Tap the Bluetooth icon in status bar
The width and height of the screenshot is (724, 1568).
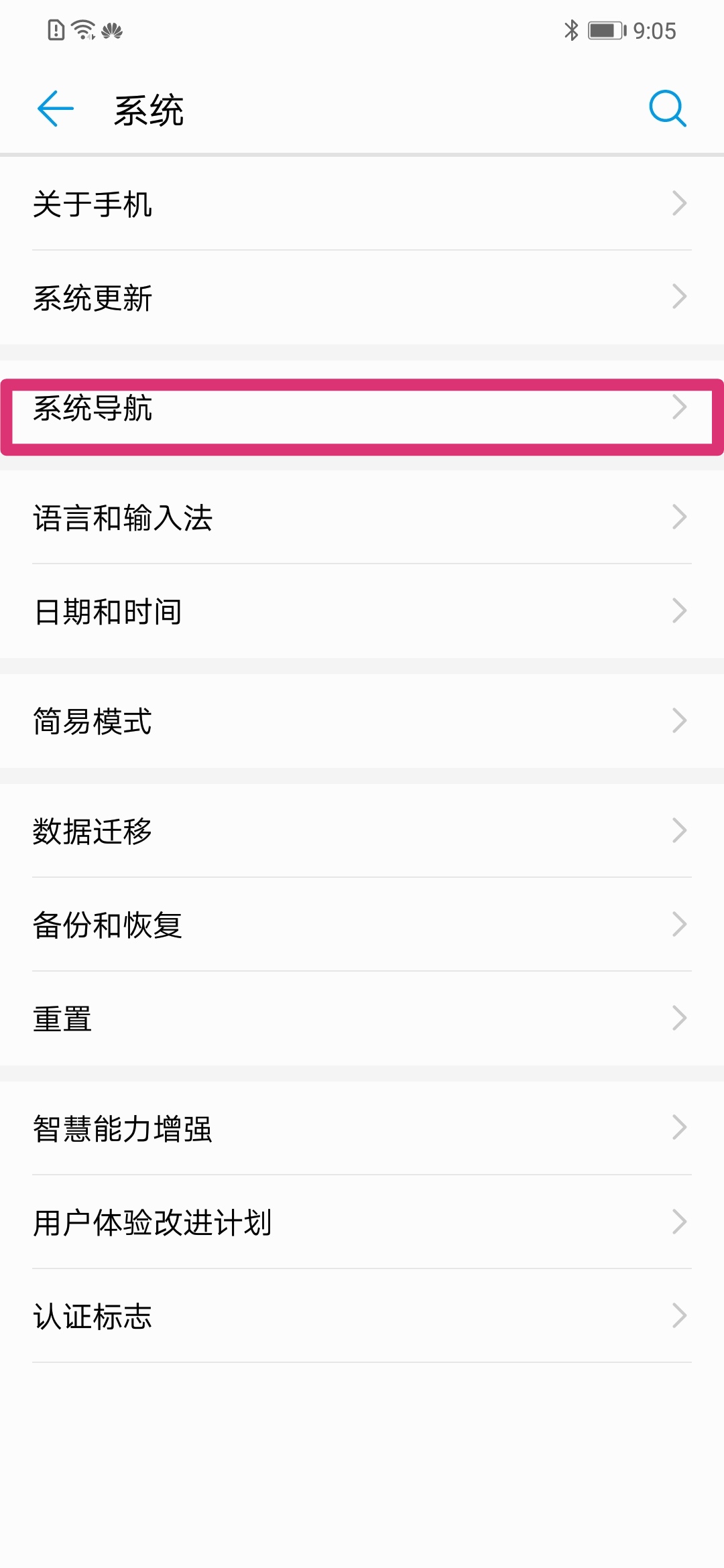[572, 29]
